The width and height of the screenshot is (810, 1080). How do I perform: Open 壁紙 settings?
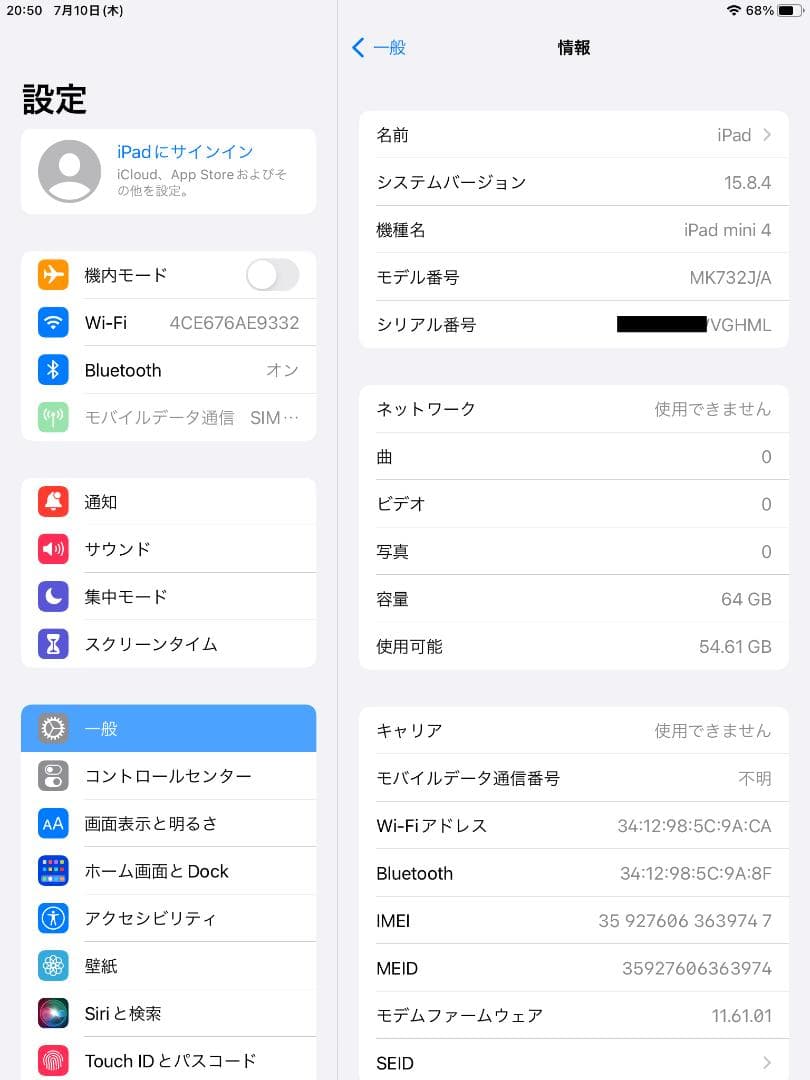pyautogui.click(x=168, y=966)
